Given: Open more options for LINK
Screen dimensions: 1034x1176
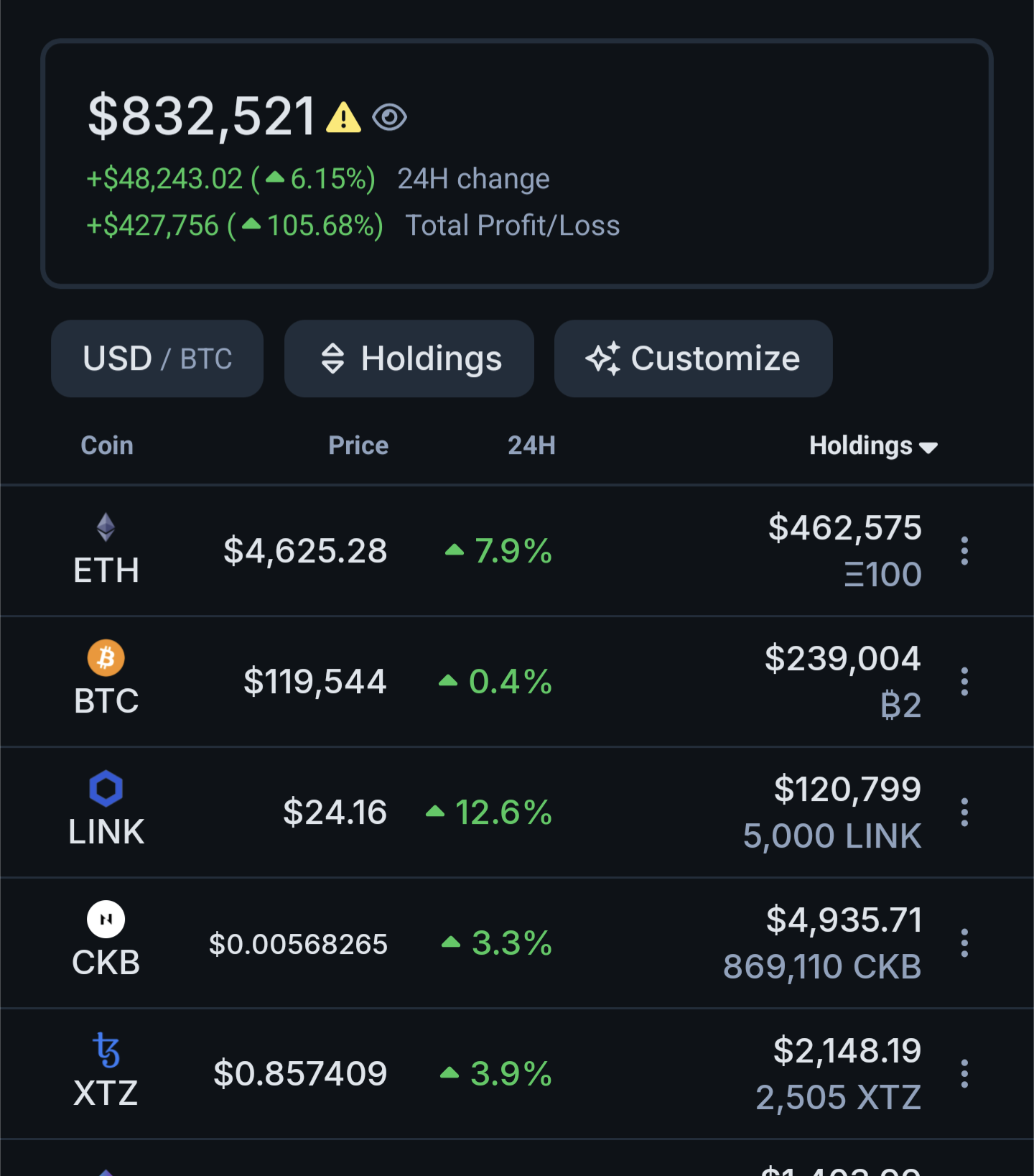Looking at the screenshot, I should point(964,812).
